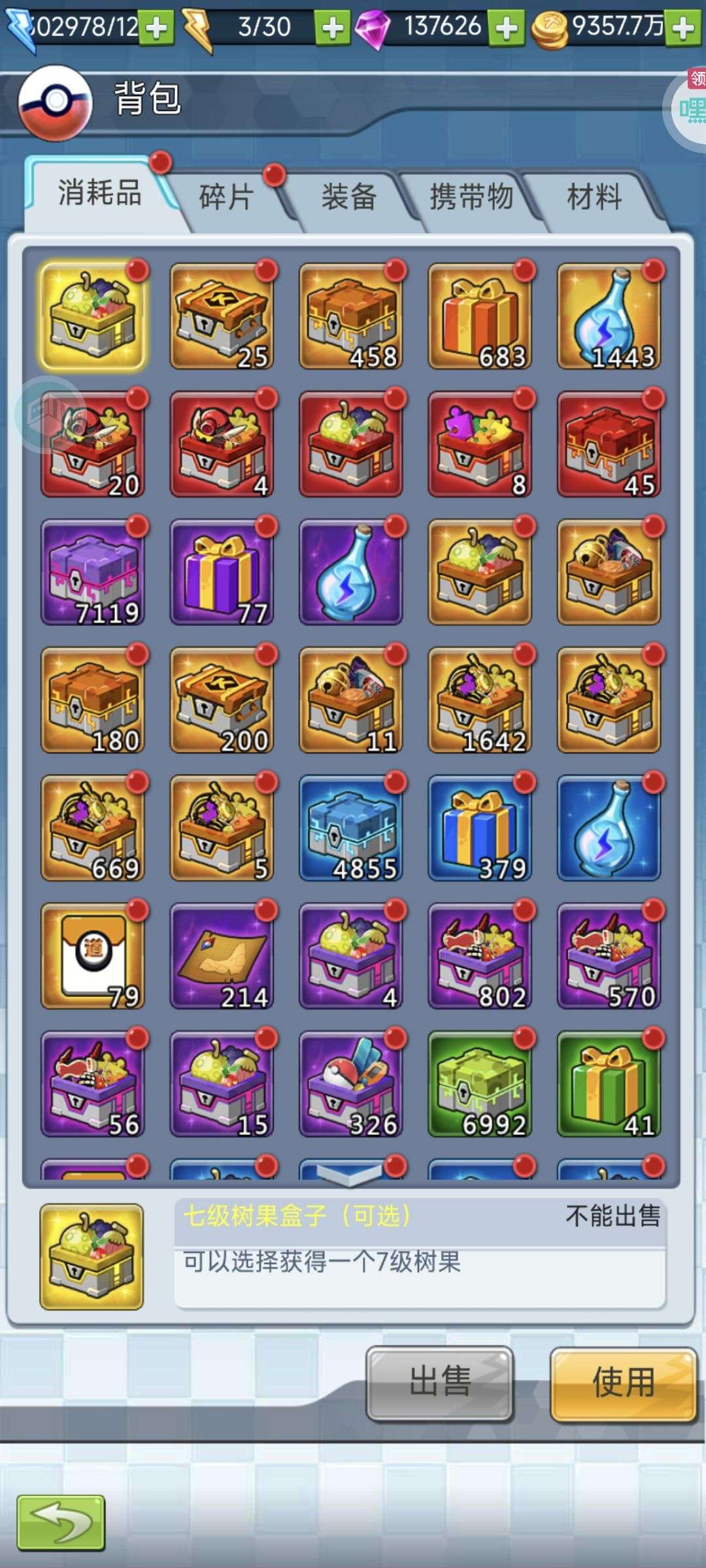Select the green chest with count 6992
706x1568 pixels.
coord(480,1085)
